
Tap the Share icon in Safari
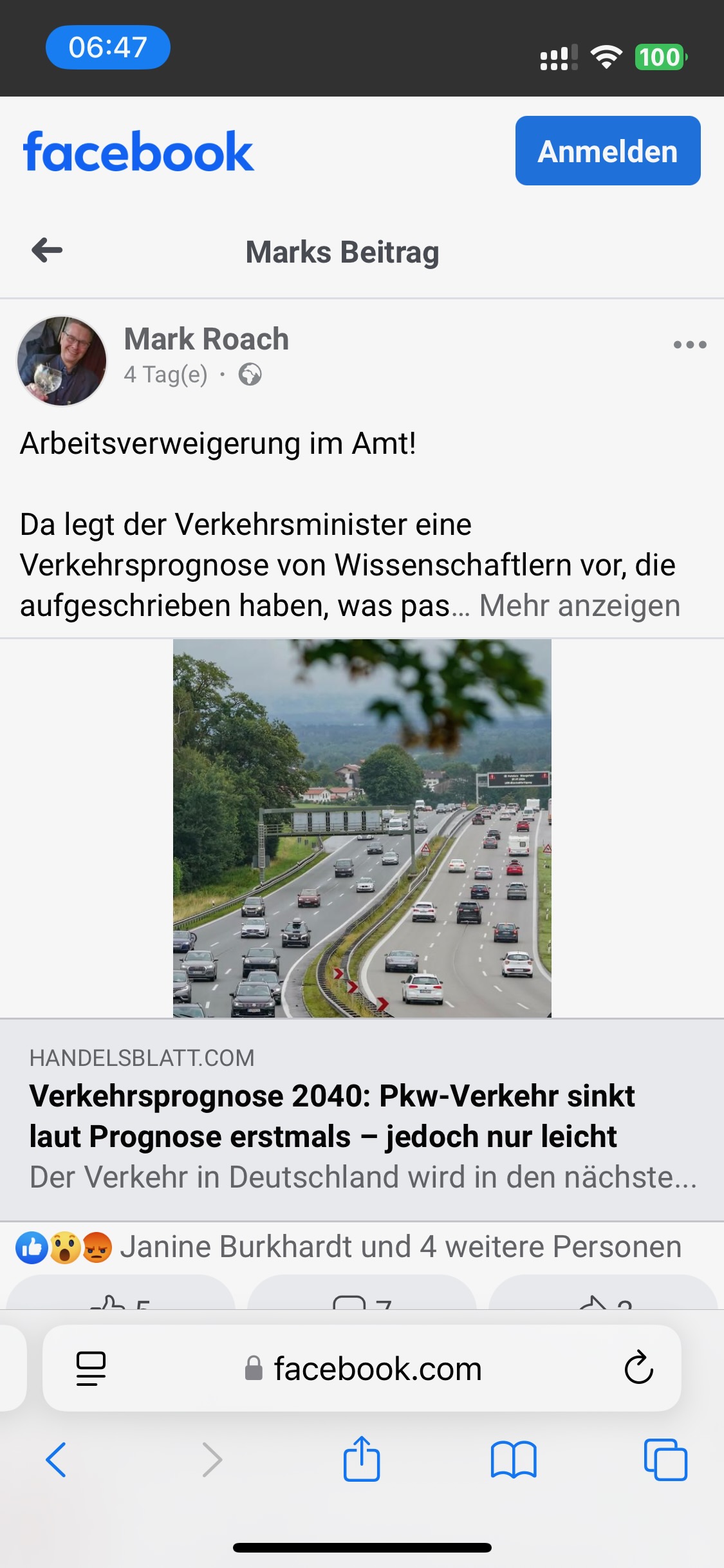[362, 1460]
